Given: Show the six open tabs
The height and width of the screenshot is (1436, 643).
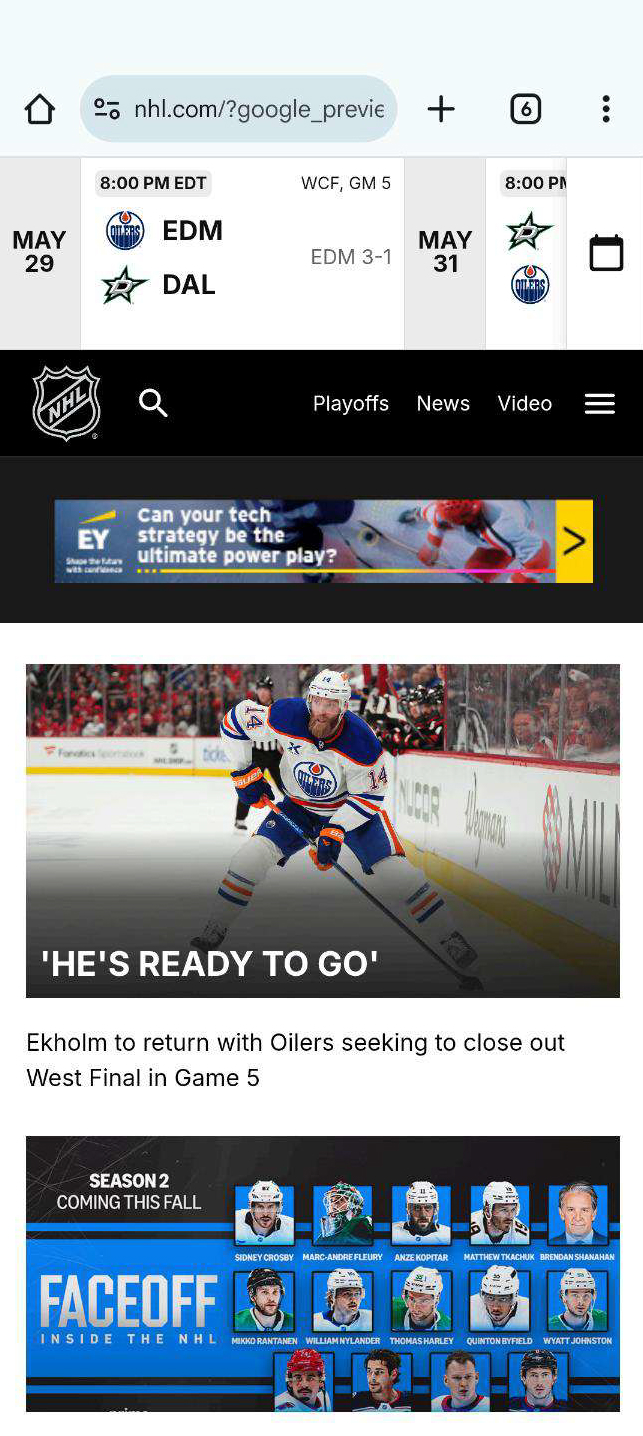Looking at the screenshot, I should pyautogui.click(x=525, y=109).
